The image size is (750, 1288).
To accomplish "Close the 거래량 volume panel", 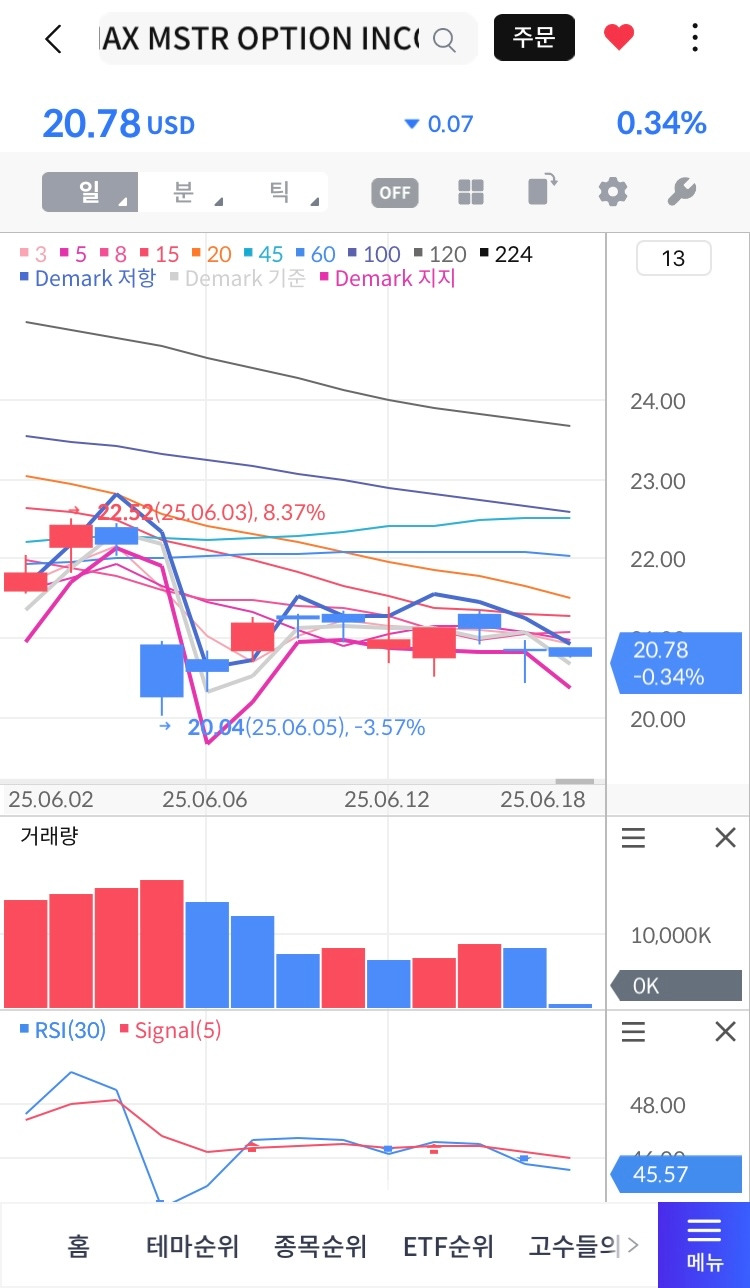I will pyautogui.click(x=725, y=838).
